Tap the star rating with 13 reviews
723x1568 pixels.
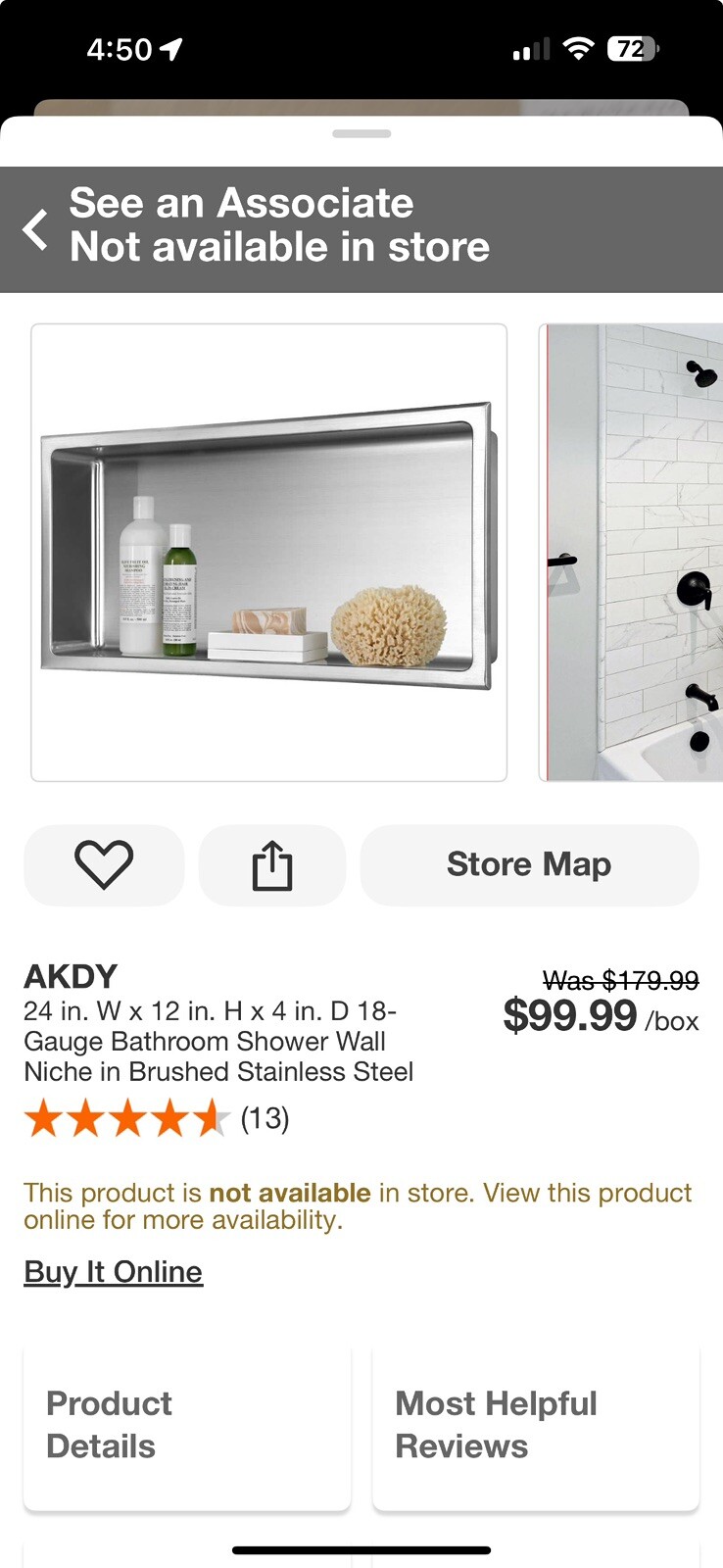(157, 1118)
